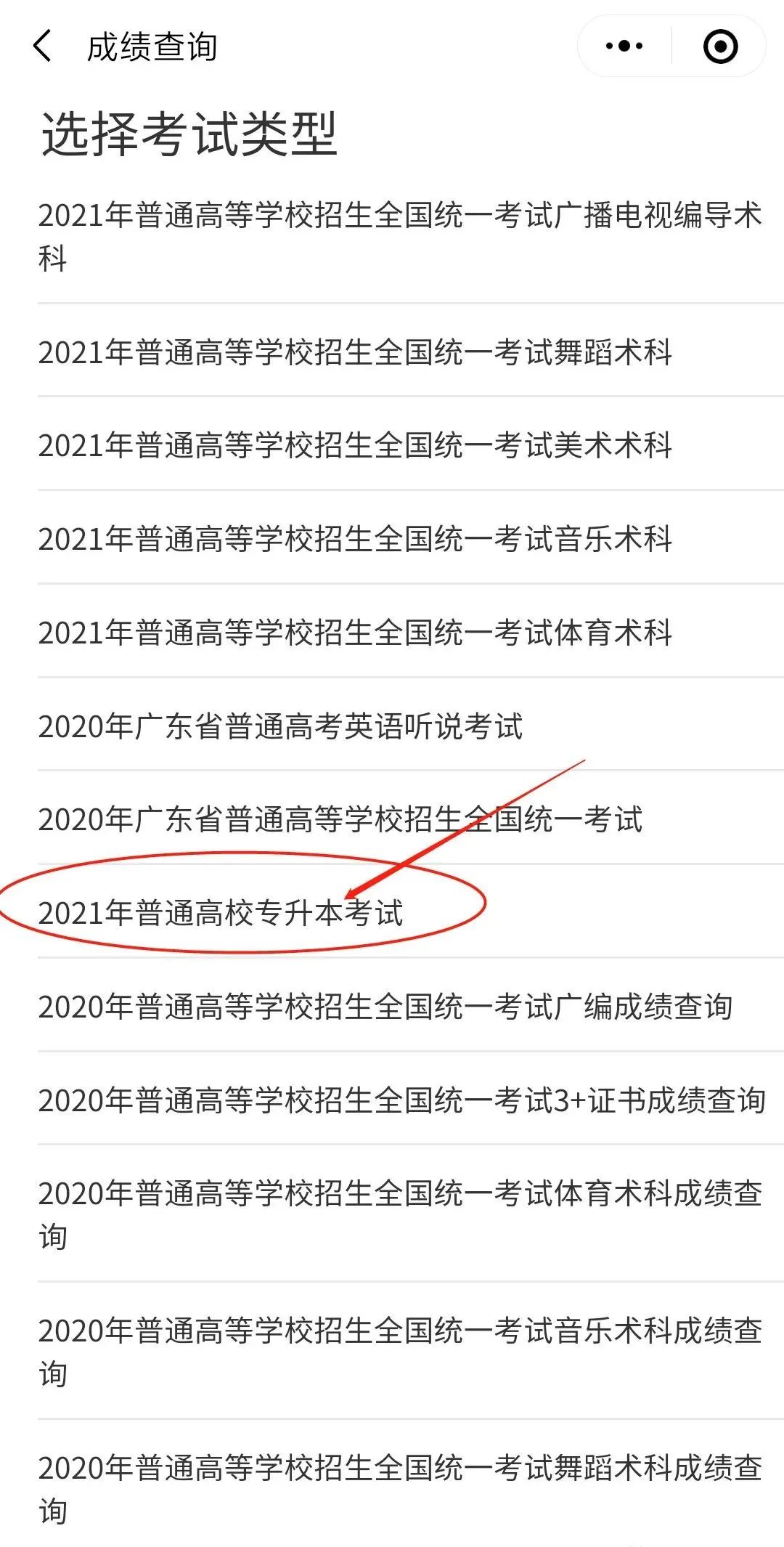
Task: Choose 2020年广东省普通高等学校招生全国统一考试
Action: pos(340,820)
